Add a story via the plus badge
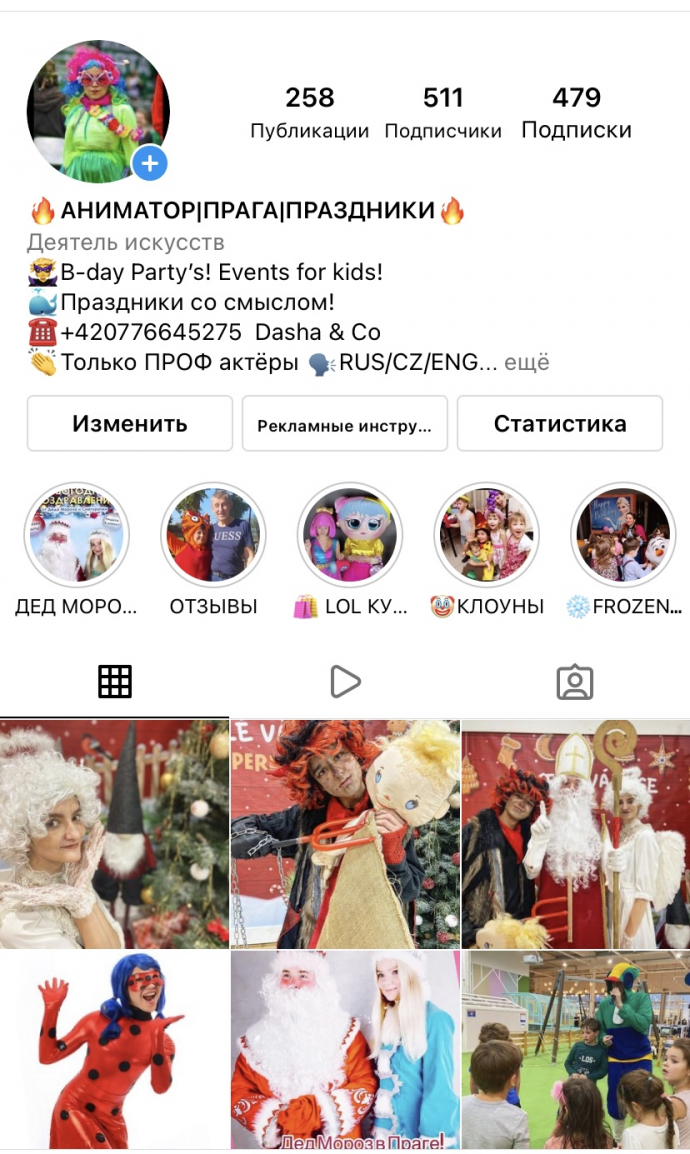 [x=150, y=163]
